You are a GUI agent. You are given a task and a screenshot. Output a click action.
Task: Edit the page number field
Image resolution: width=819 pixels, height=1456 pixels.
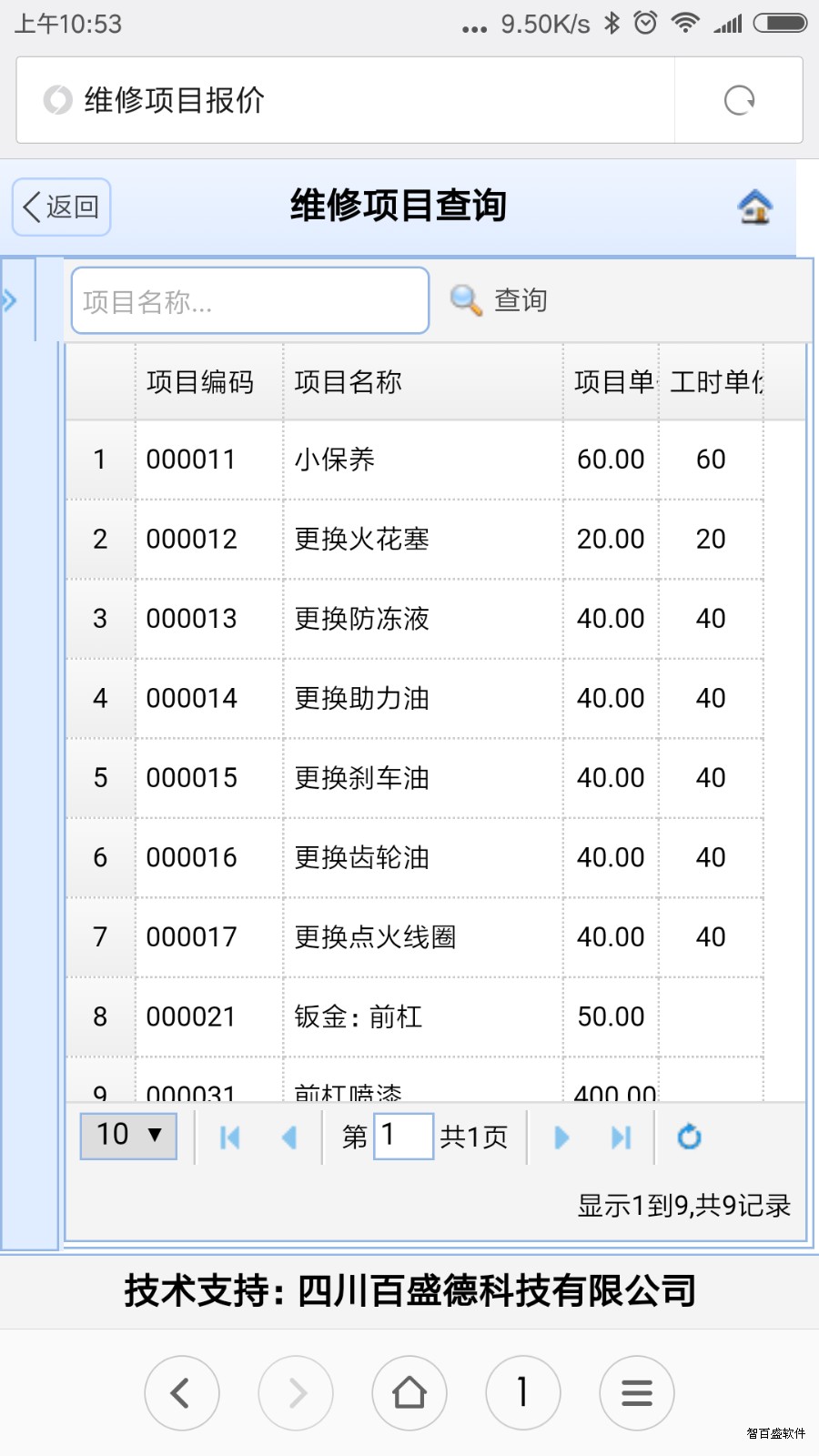click(x=403, y=1136)
